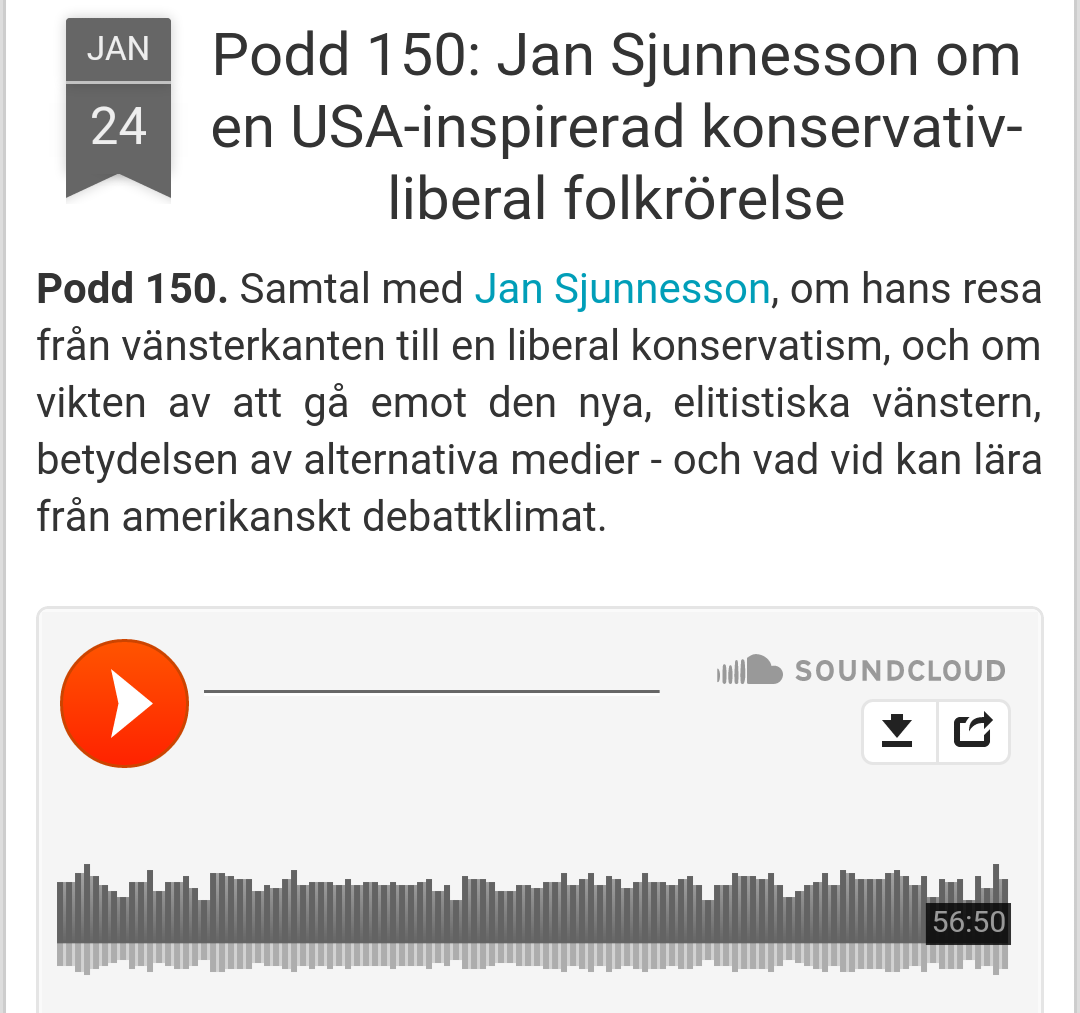Open the Podd 150 post title

point(616,127)
